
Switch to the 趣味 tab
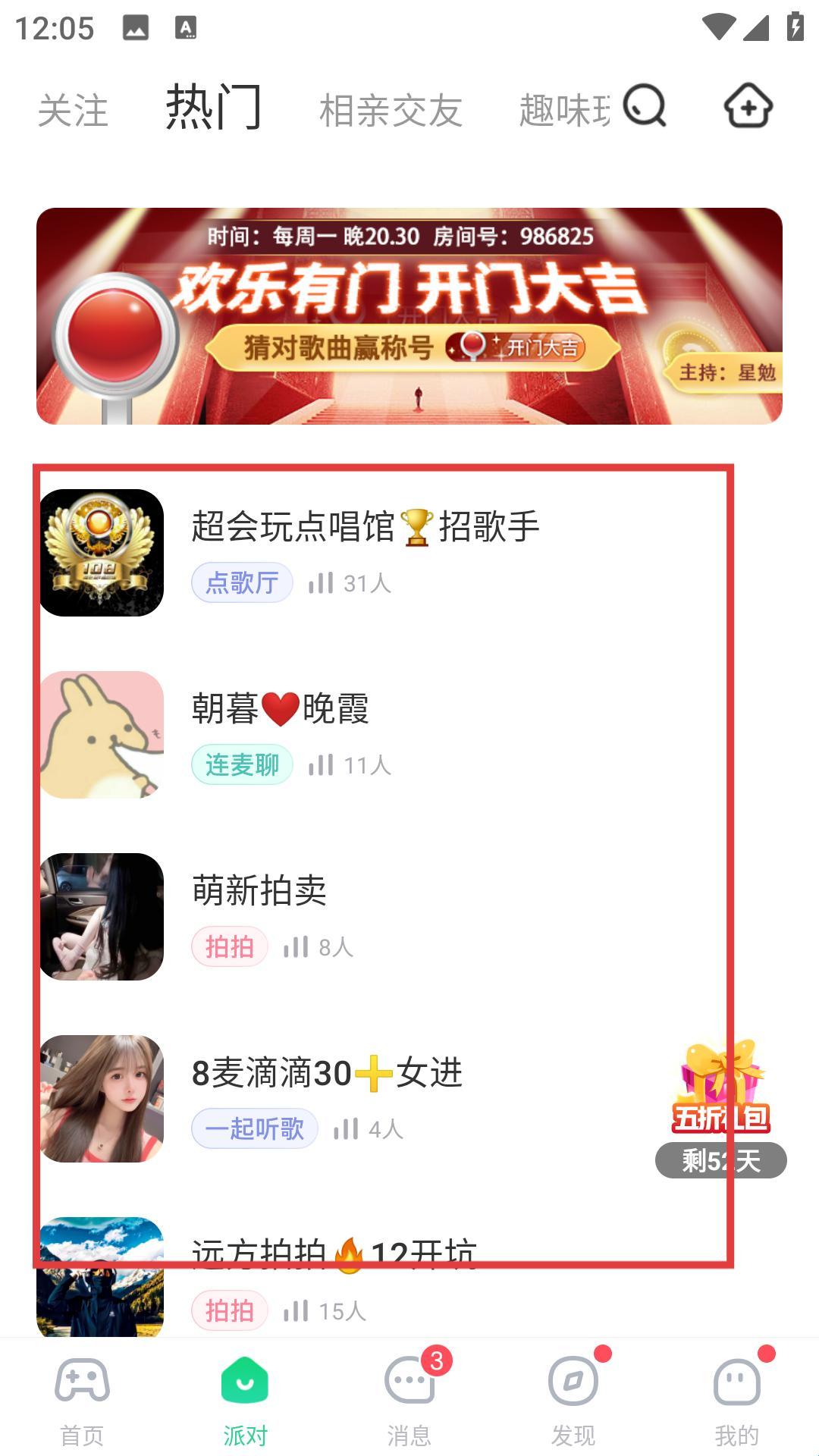[x=564, y=111]
